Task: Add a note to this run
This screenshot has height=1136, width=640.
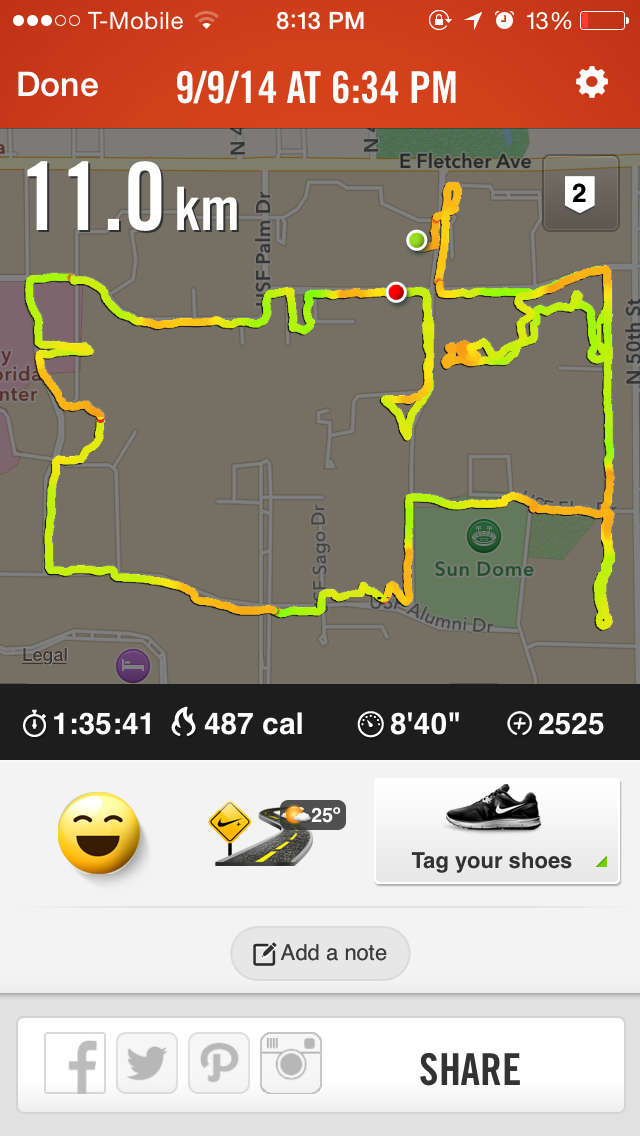Action: [x=320, y=953]
